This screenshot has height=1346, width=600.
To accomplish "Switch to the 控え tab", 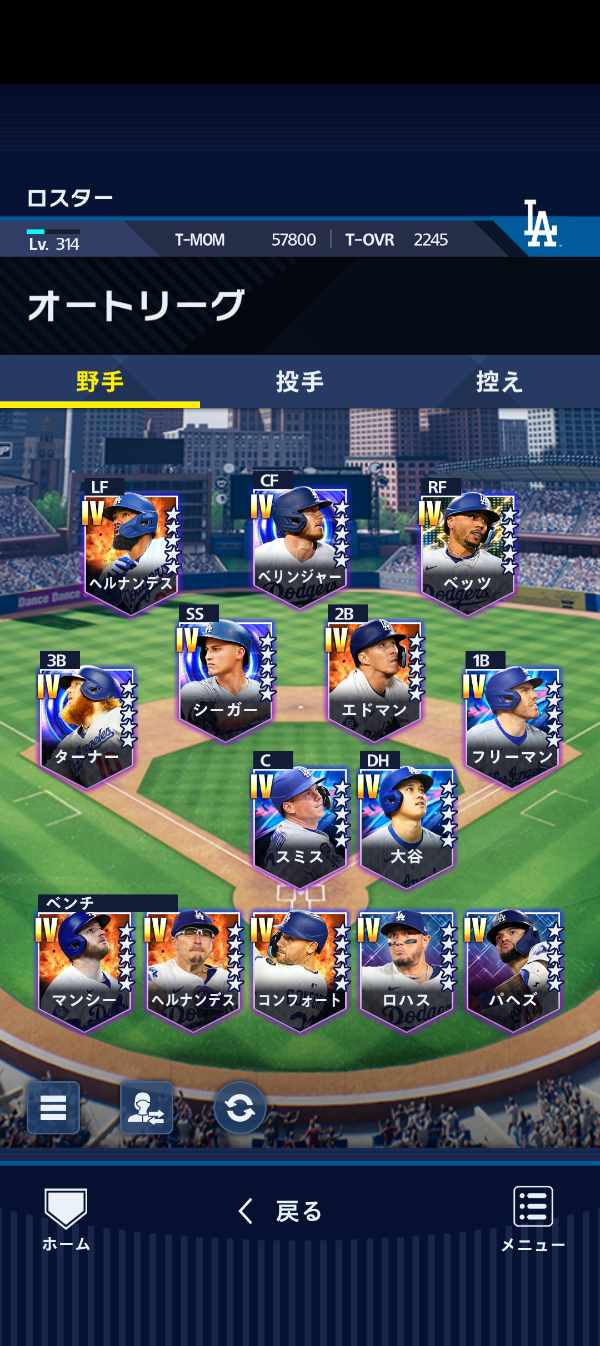I will coord(499,382).
